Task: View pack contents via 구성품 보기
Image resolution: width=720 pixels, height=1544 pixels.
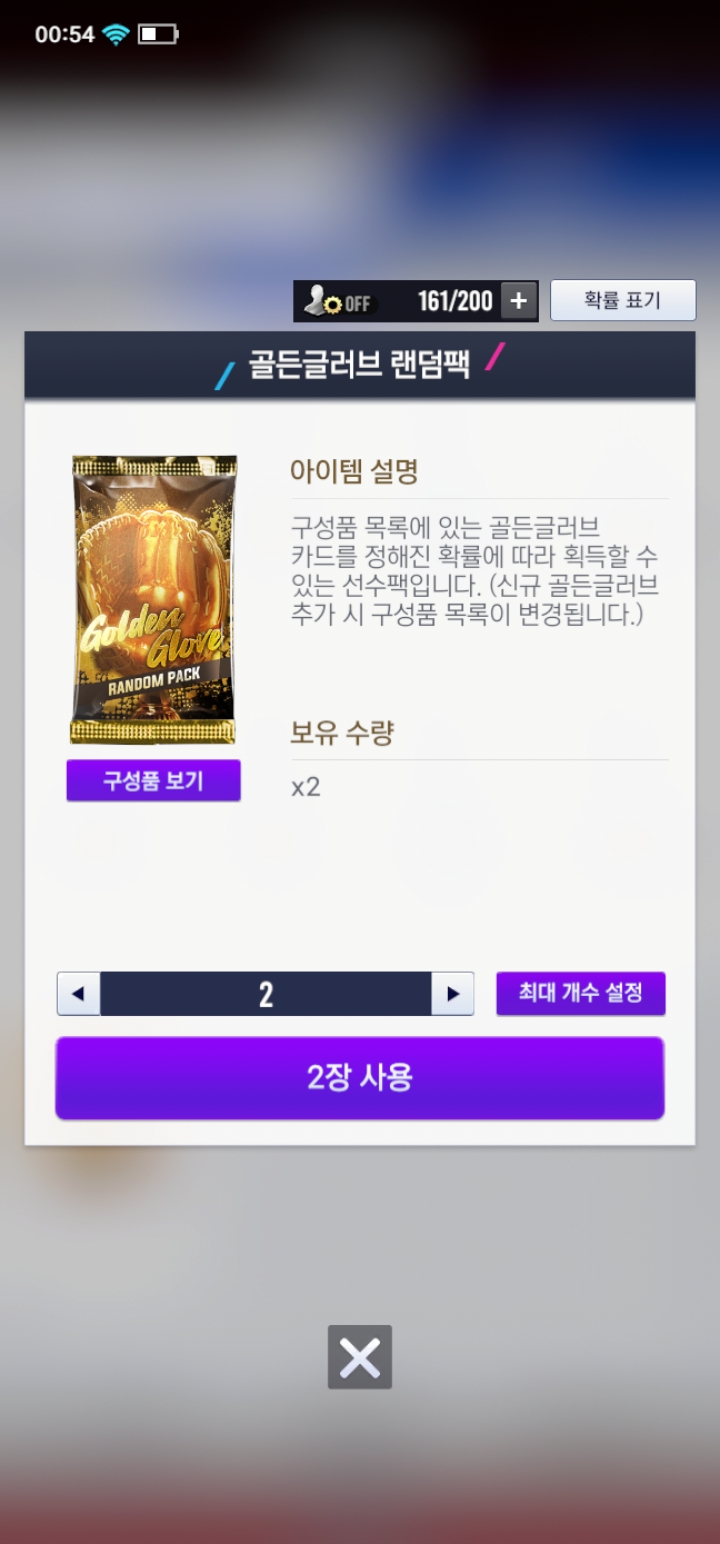Action: point(153,781)
